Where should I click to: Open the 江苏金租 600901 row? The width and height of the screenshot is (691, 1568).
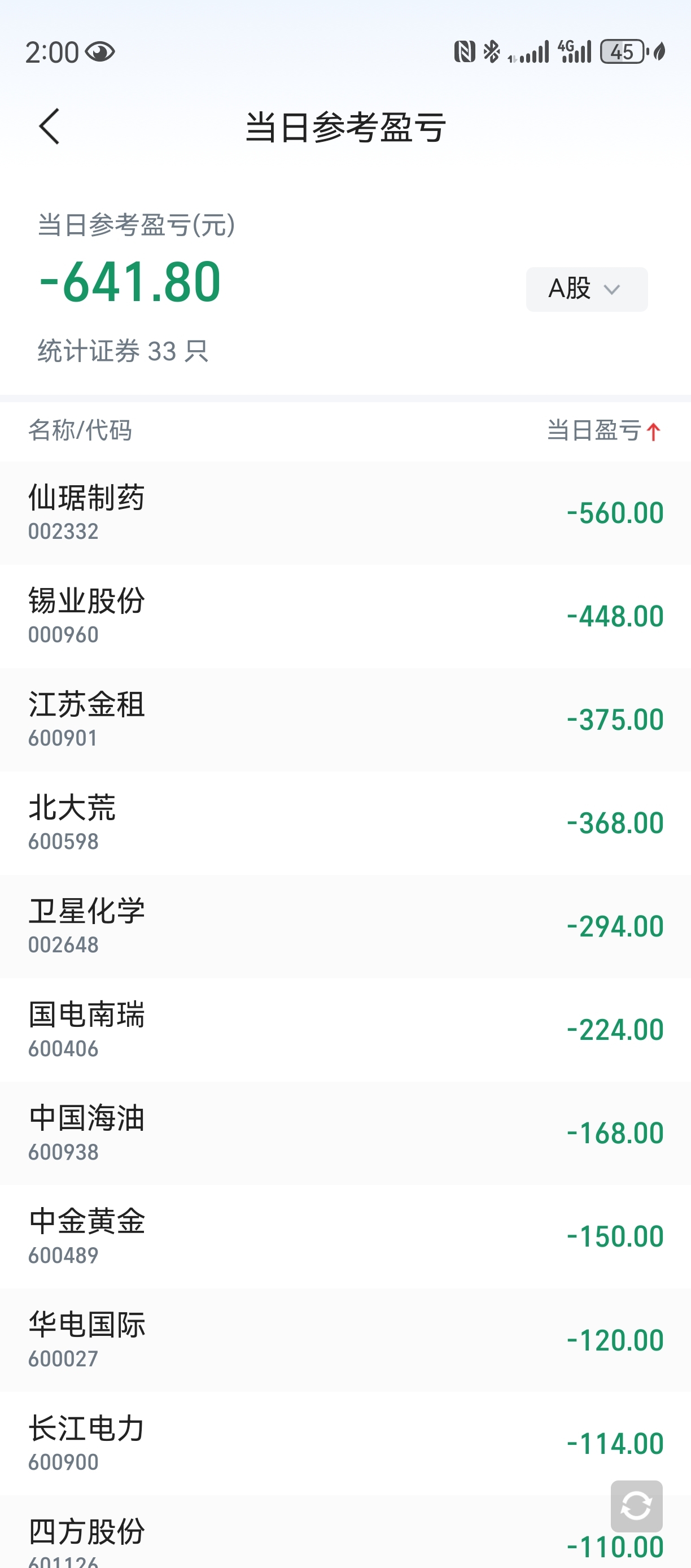point(345,720)
